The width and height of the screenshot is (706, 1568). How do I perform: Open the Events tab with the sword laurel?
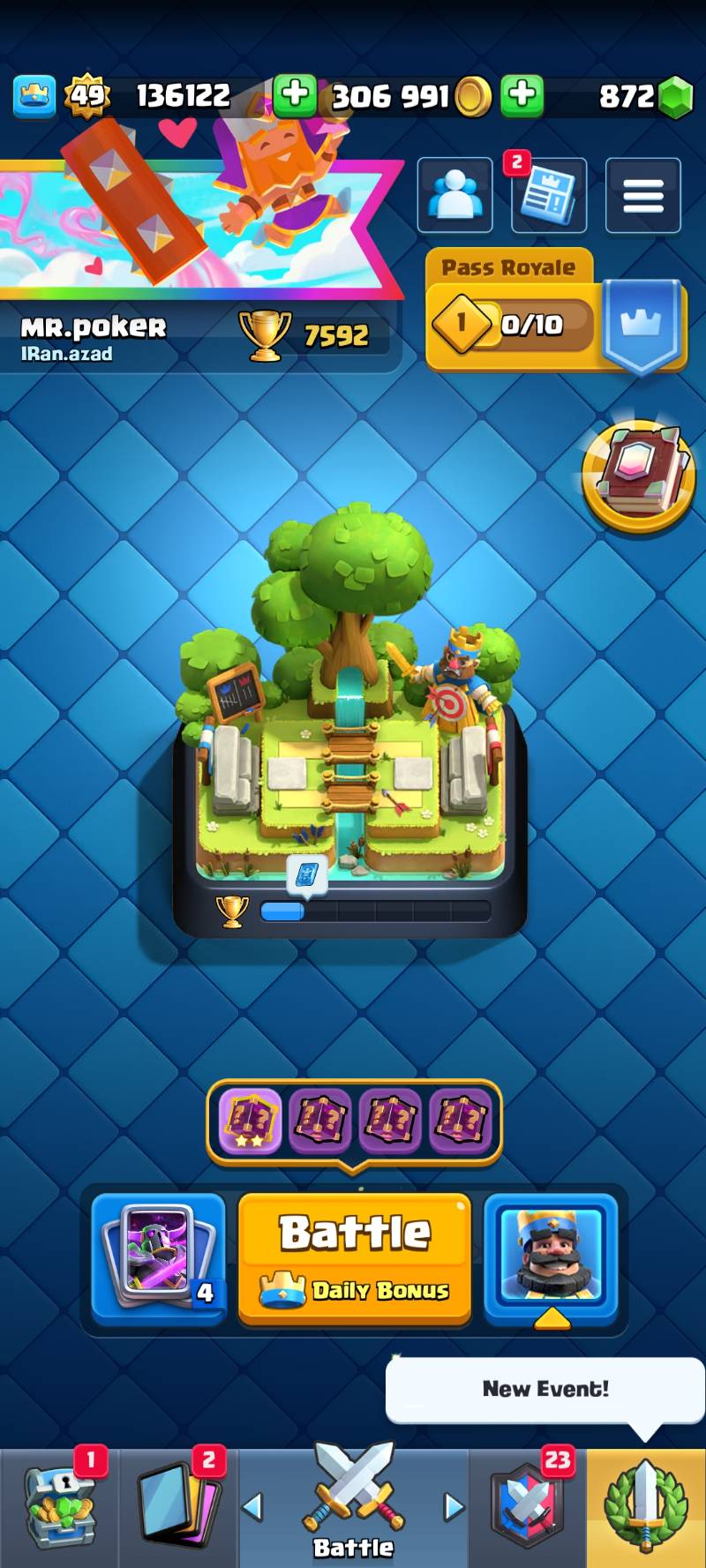coord(646,1507)
